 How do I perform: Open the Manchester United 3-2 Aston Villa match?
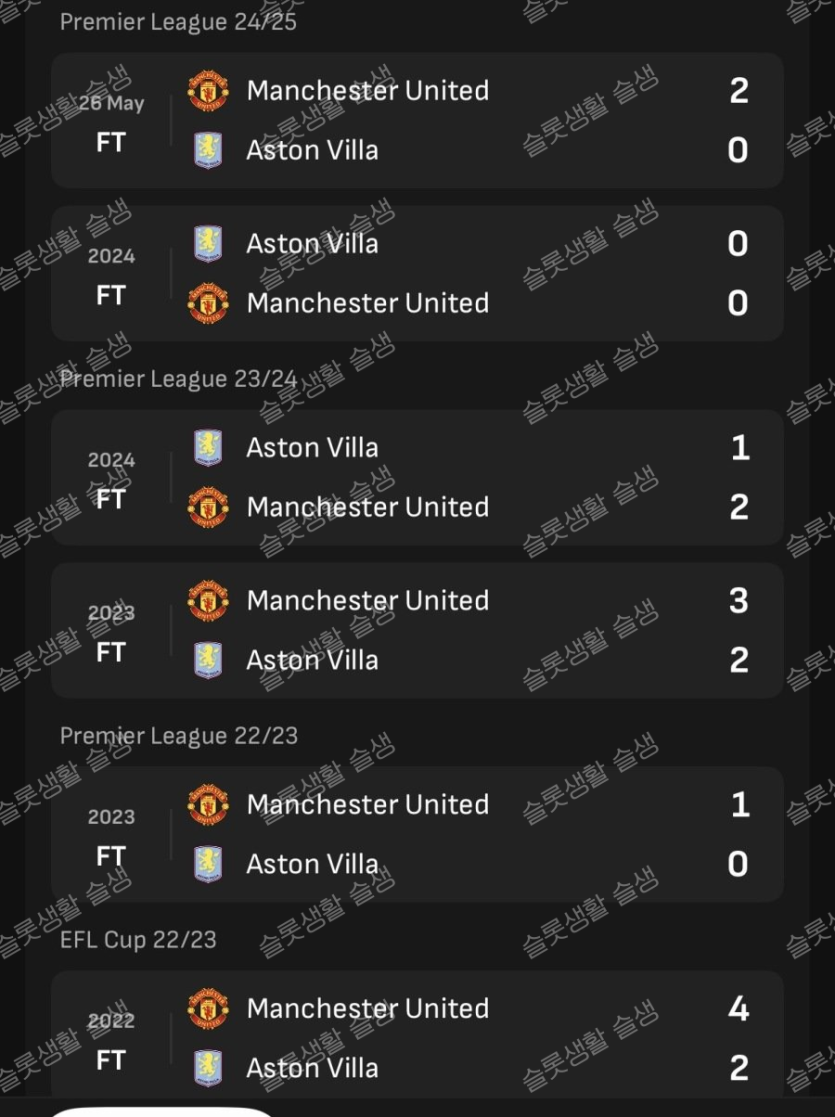[417, 630]
